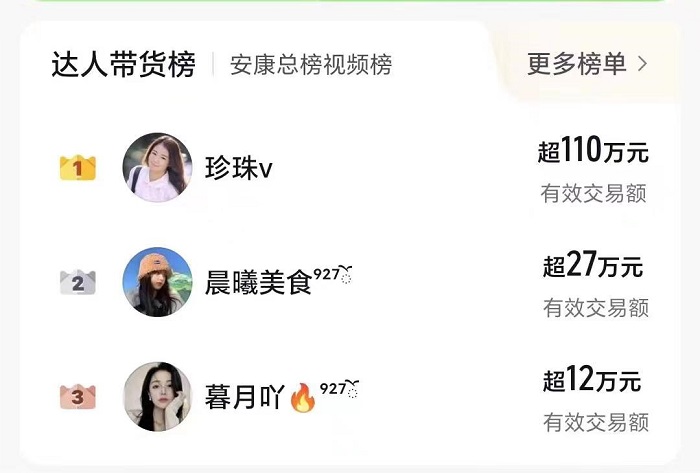Open the second-ranked creator 晨曦美食
Screen dimensions: 700x473
(258, 284)
